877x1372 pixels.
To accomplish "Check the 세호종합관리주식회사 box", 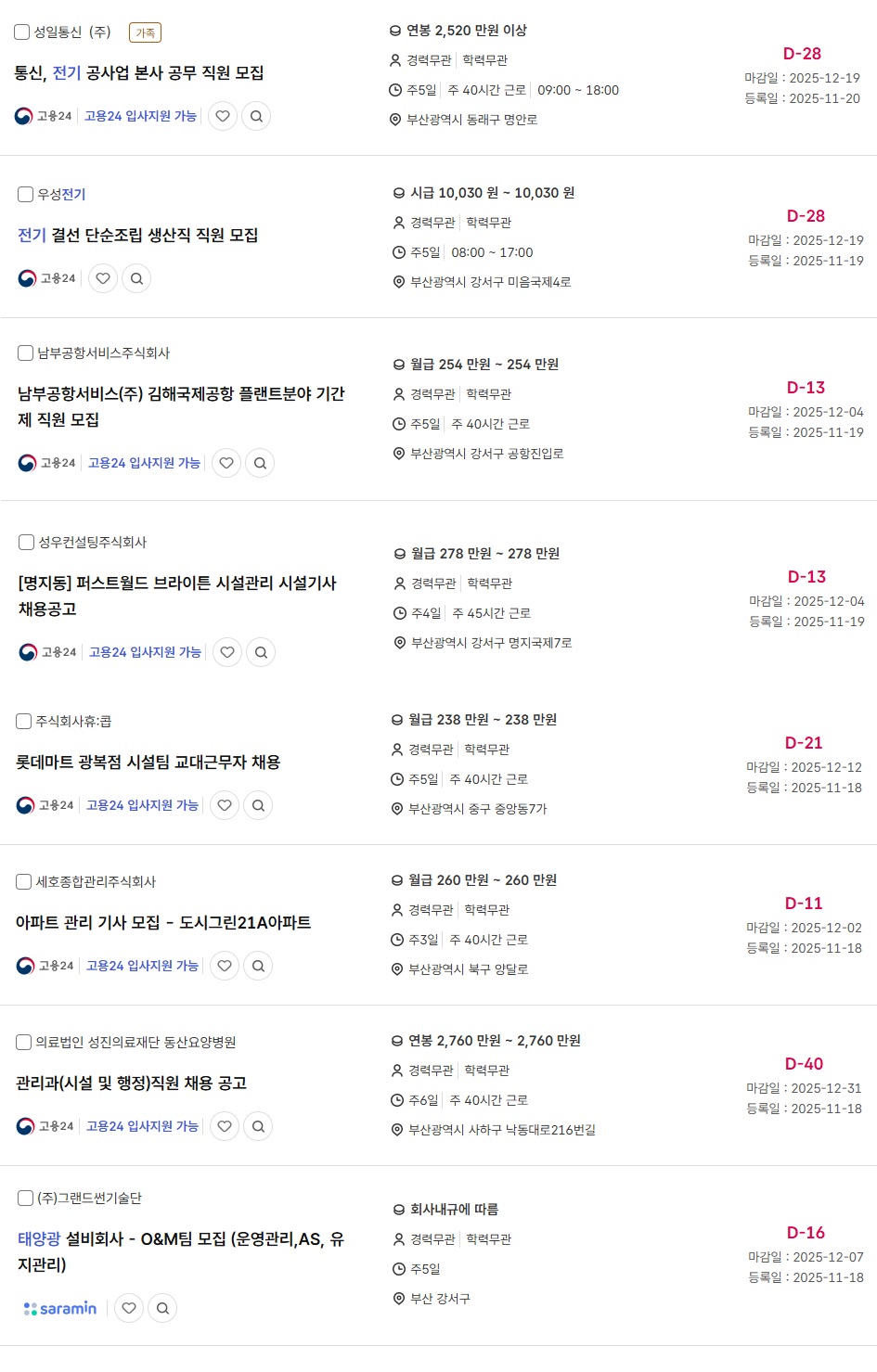I will tap(24, 882).
